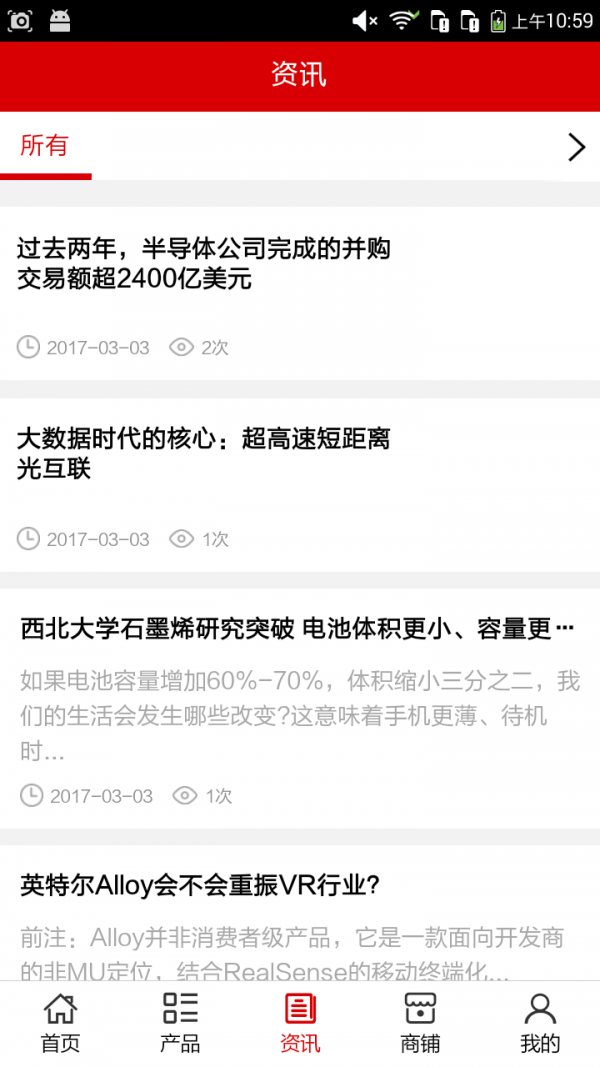
Task: Tap the 资讯 tab in the bottom bar
Action: click(x=300, y=1023)
